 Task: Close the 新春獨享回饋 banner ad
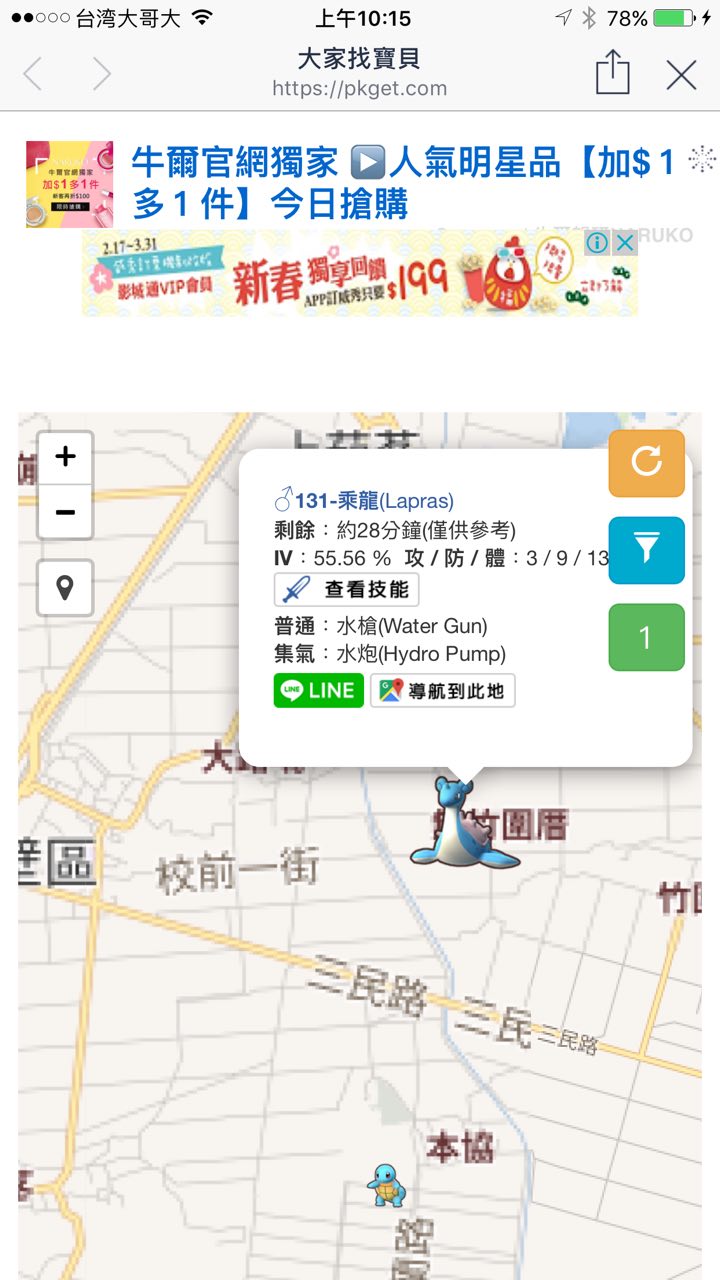(x=624, y=243)
